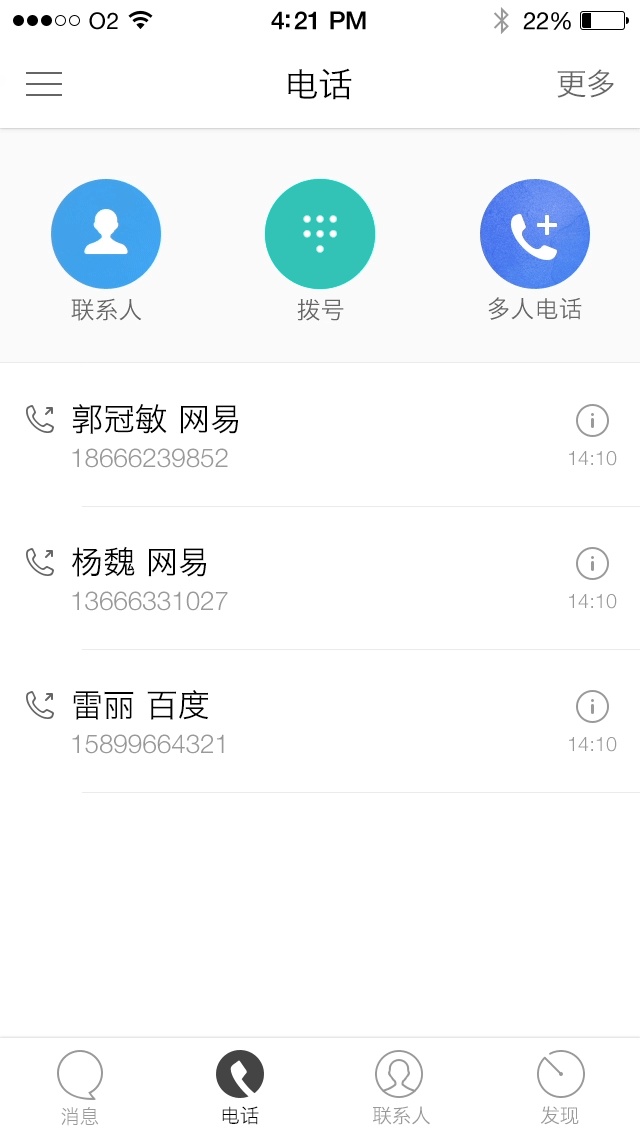View info icon for 杨魏 call

(592, 564)
